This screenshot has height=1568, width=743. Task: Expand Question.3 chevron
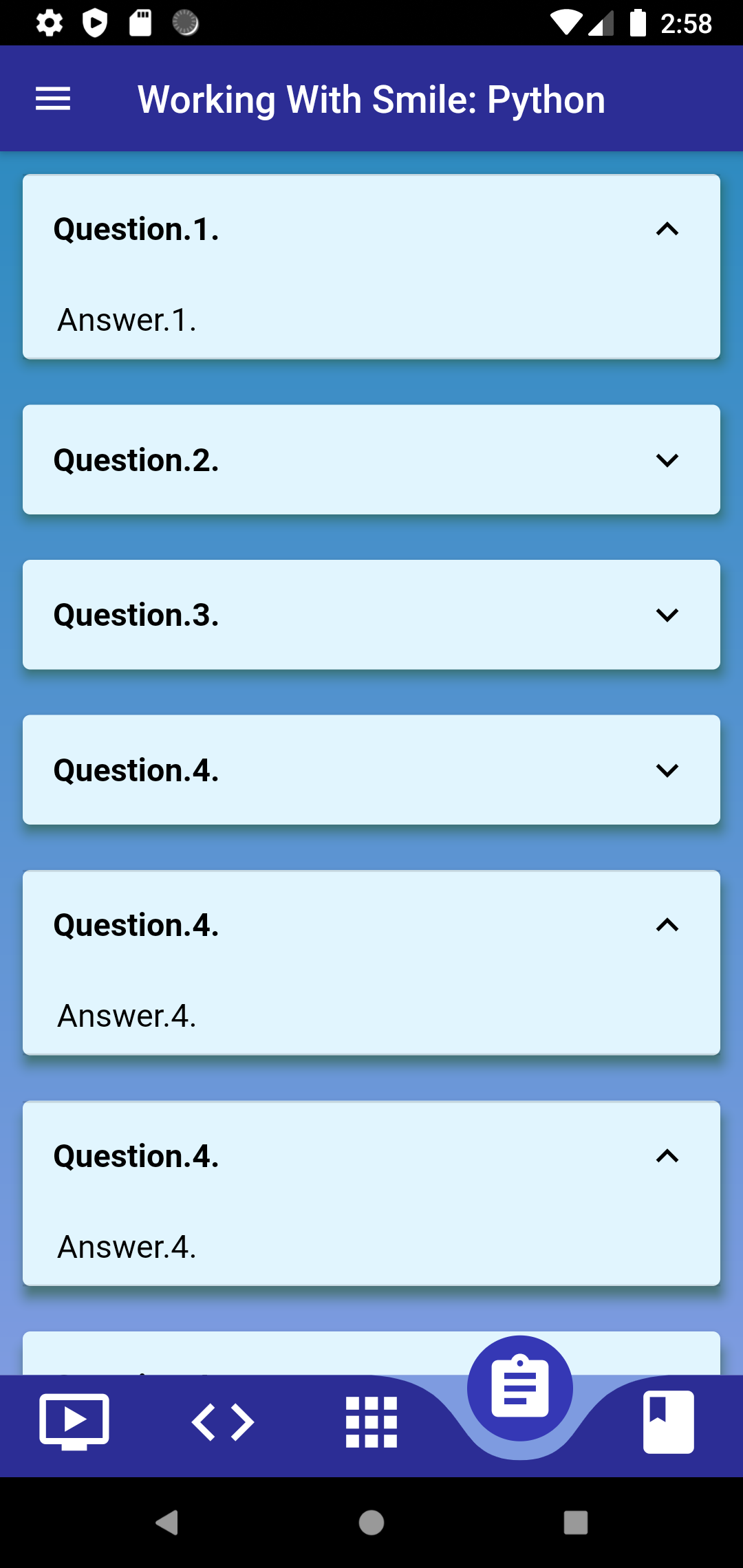(x=666, y=615)
